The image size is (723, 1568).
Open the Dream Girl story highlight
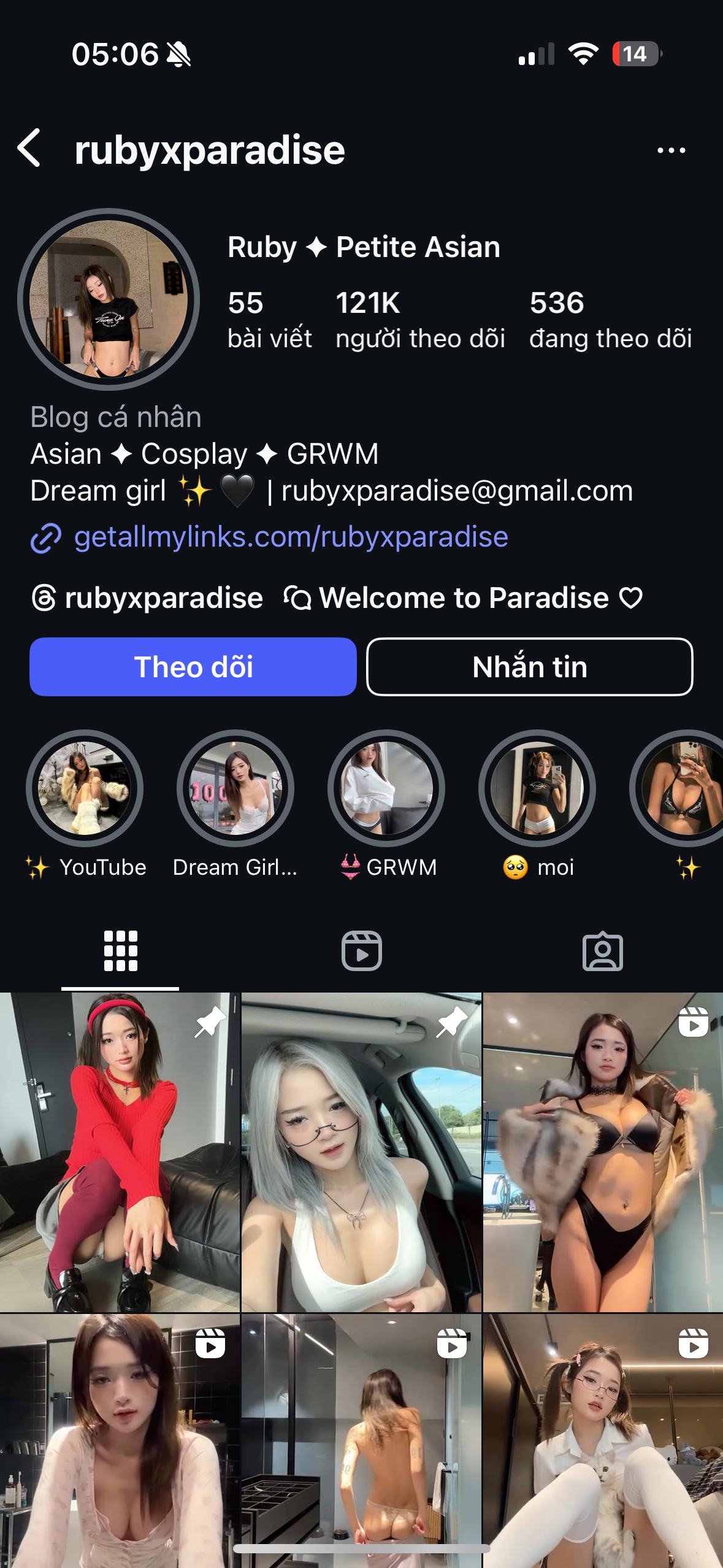235,788
